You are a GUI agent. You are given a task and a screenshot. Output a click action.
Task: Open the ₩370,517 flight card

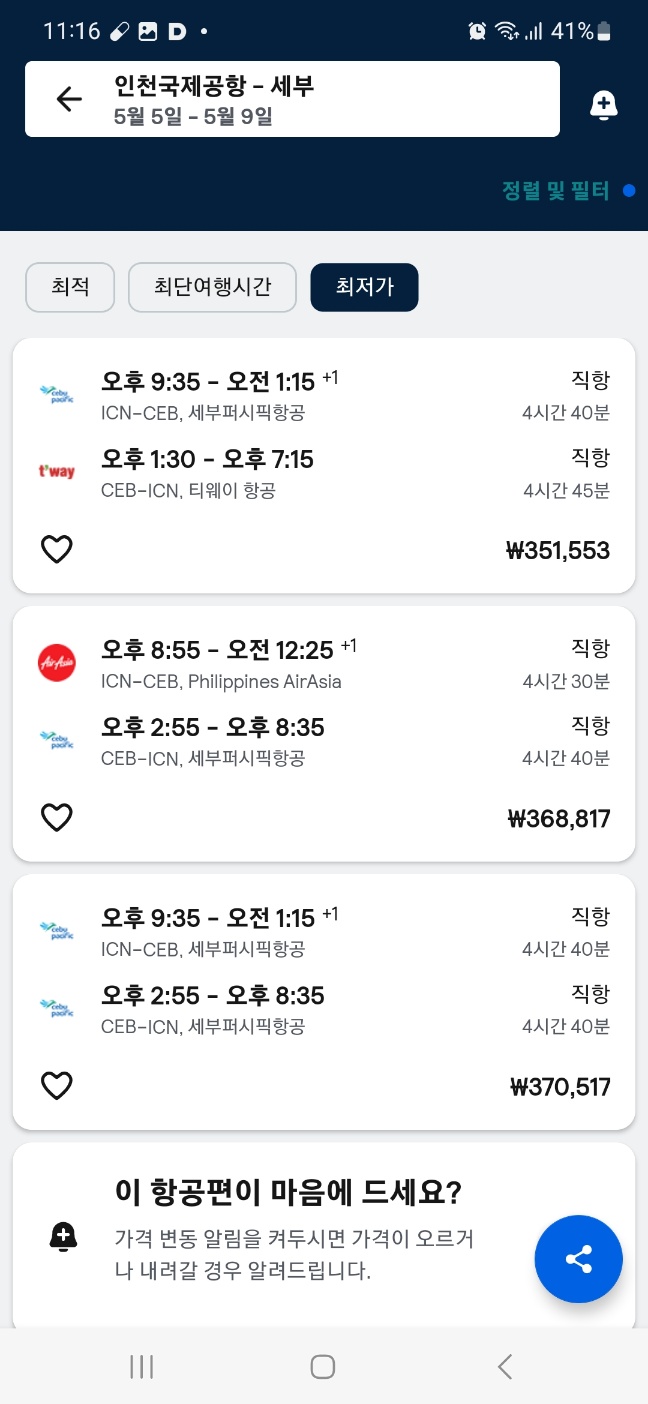pyautogui.click(x=324, y=1002)
